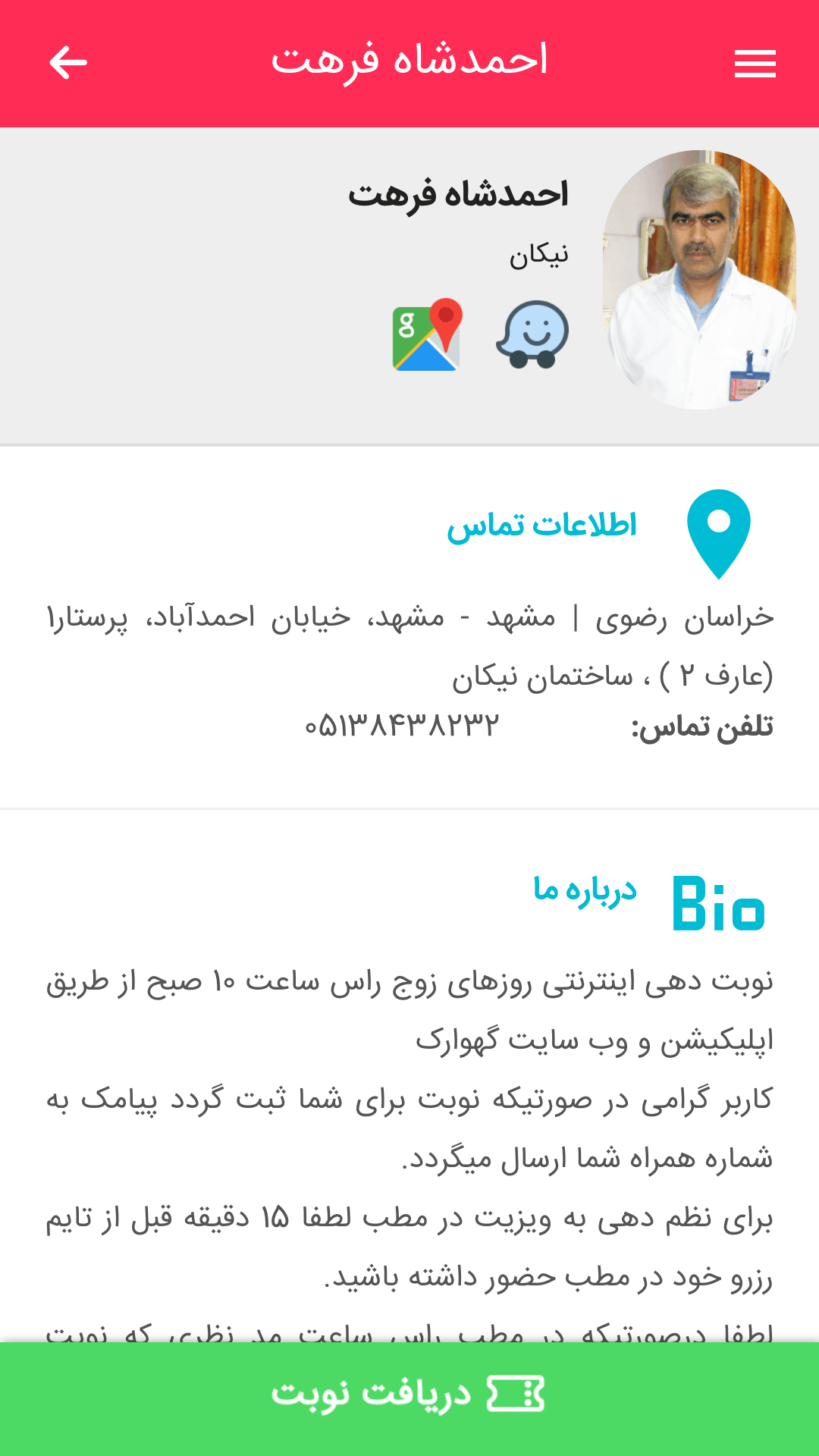Open the hamburger menu

click(755, 64)
